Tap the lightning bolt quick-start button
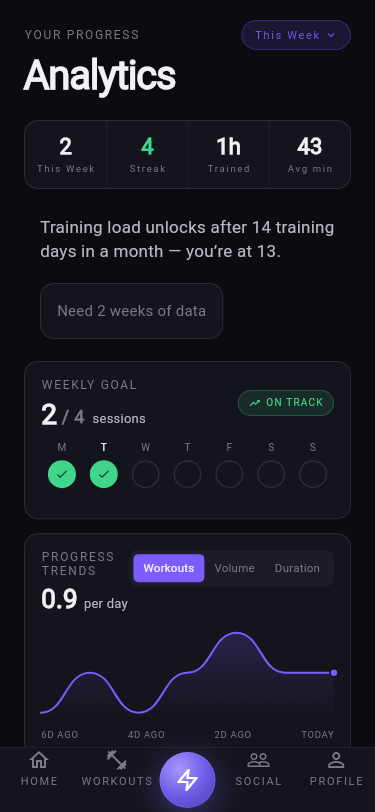The width and height of the screenshot is (375, 812). tap(188, 779)
